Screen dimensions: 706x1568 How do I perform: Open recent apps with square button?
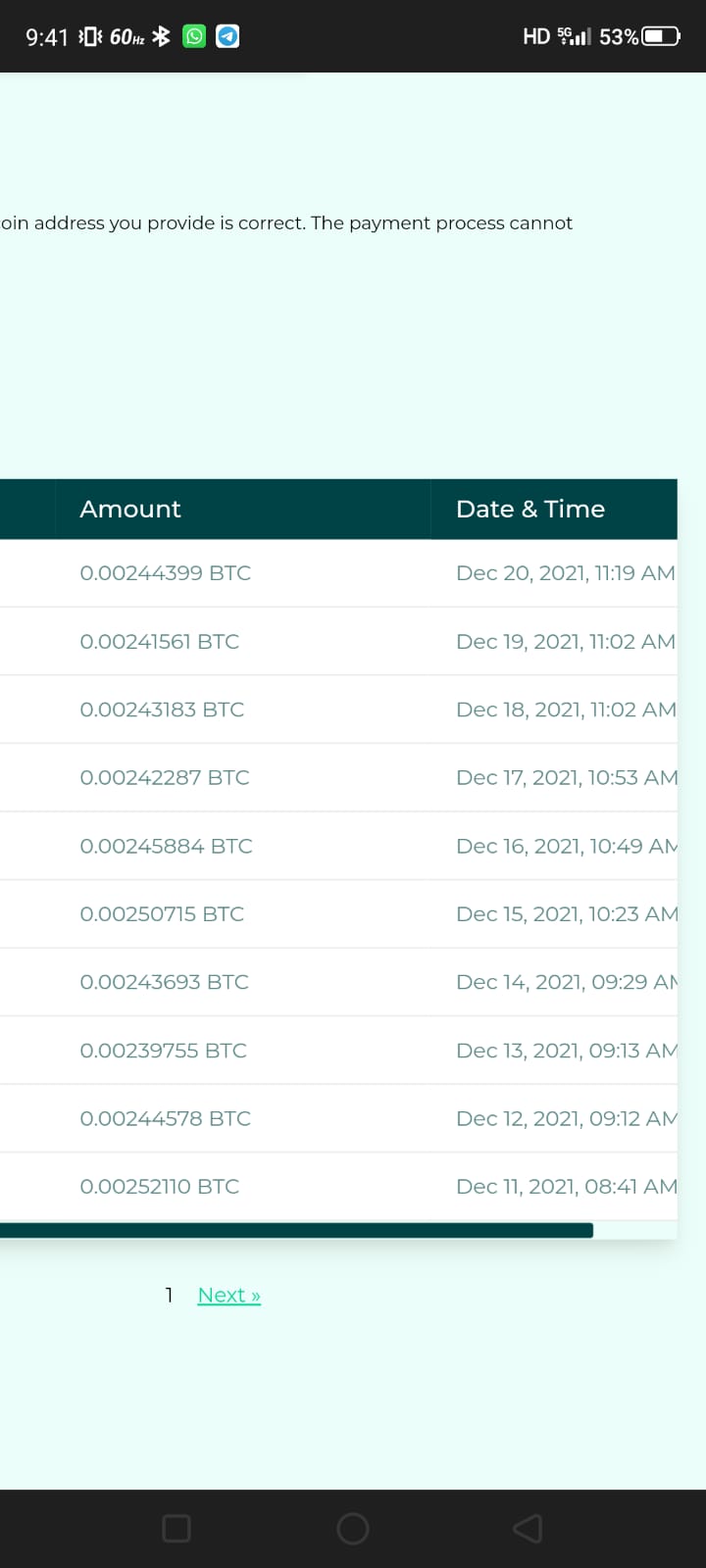click(176, 1528)
